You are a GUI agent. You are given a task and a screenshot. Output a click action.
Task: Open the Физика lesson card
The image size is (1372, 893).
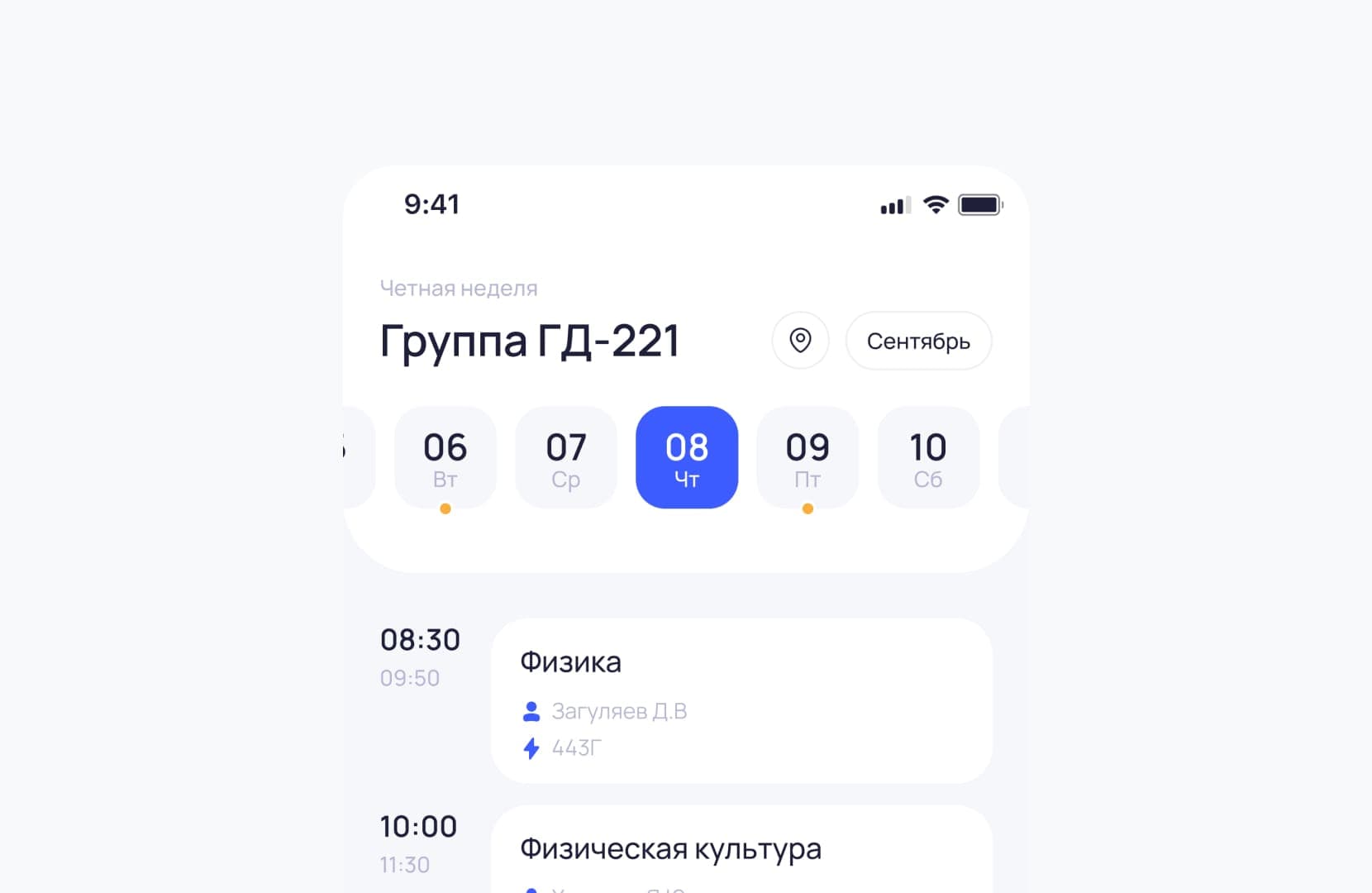pyautogui.click(x=741, y=700)
